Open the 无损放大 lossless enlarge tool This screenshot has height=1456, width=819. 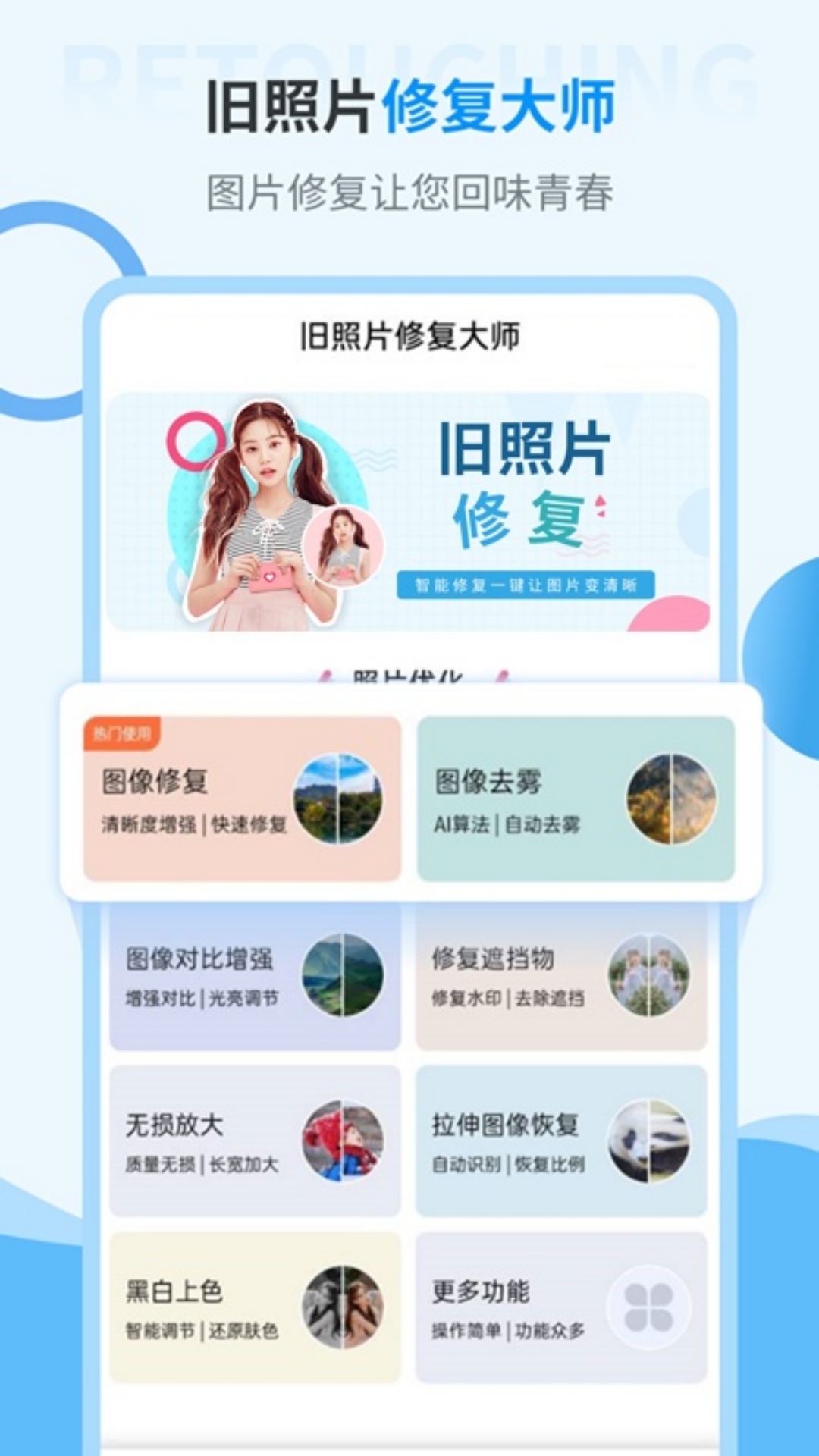(x=174, y=1125)
